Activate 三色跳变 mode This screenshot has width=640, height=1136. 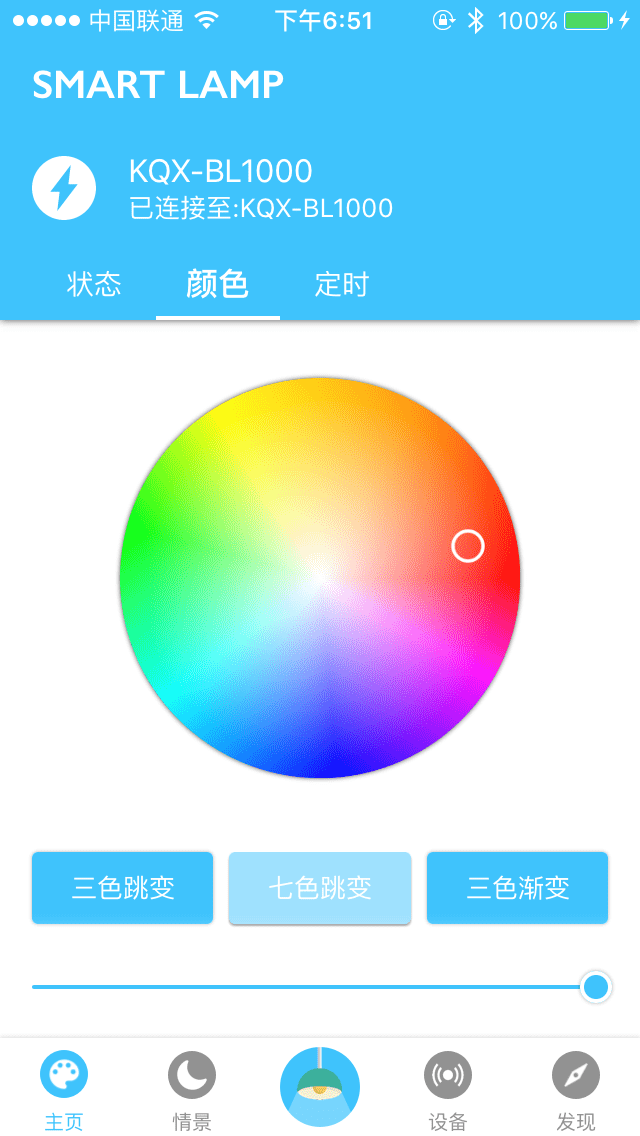[x=123, y=888]
